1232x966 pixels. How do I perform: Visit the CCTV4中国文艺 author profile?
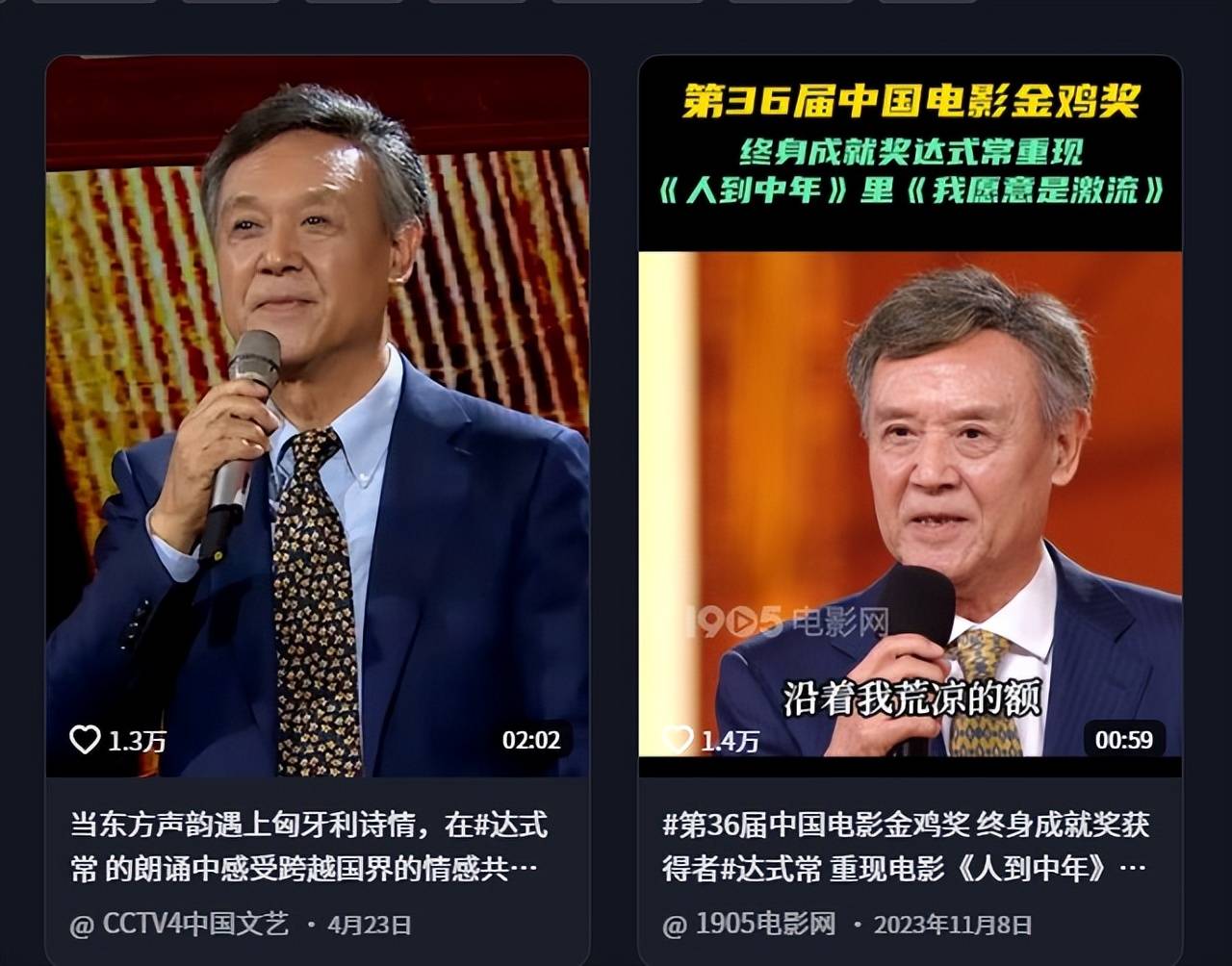[194, 925]
